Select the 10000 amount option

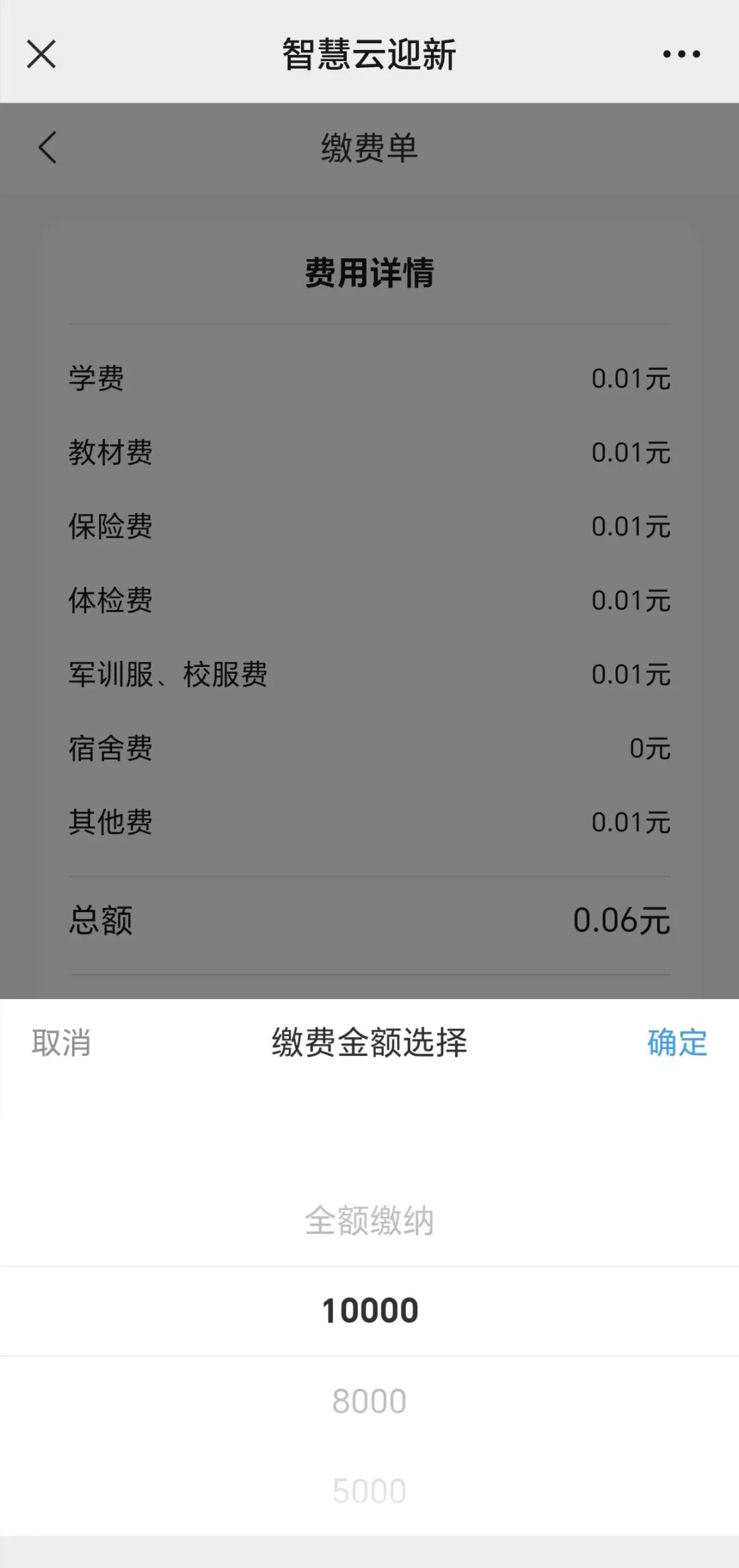(369, 1311)
